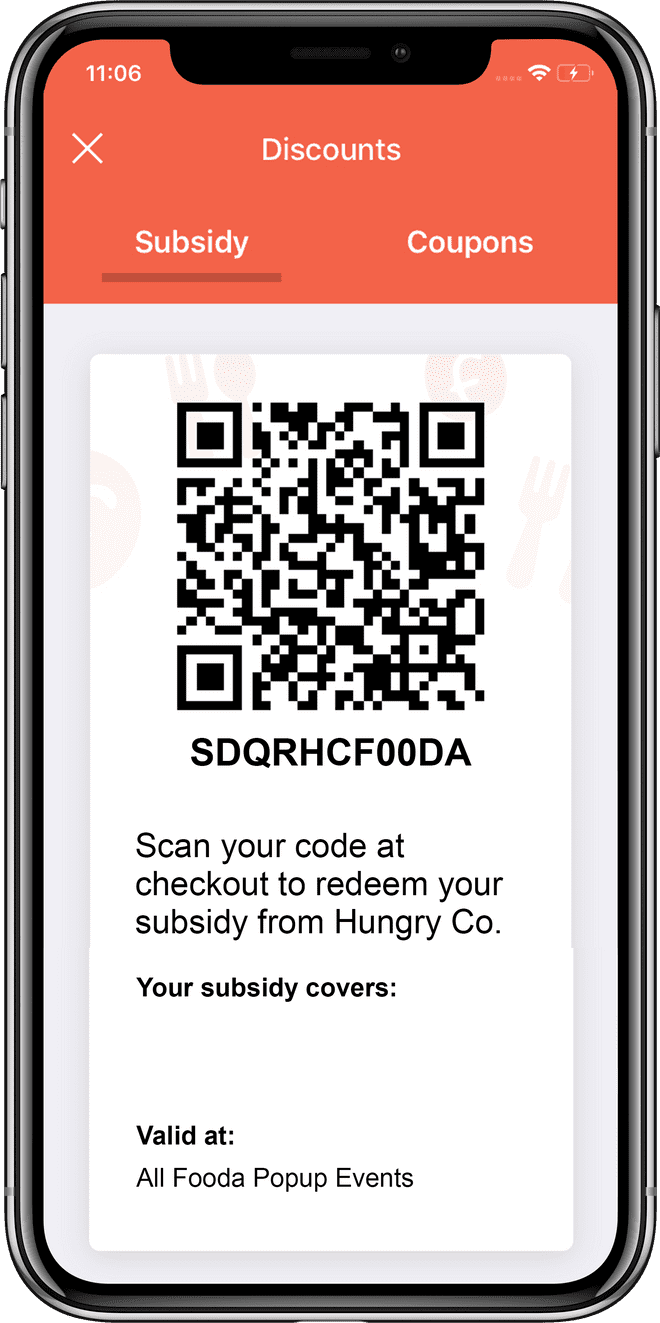Switch to the Coupons tab
Viewport: 660px width, 1323px height.
click(469, 242)
